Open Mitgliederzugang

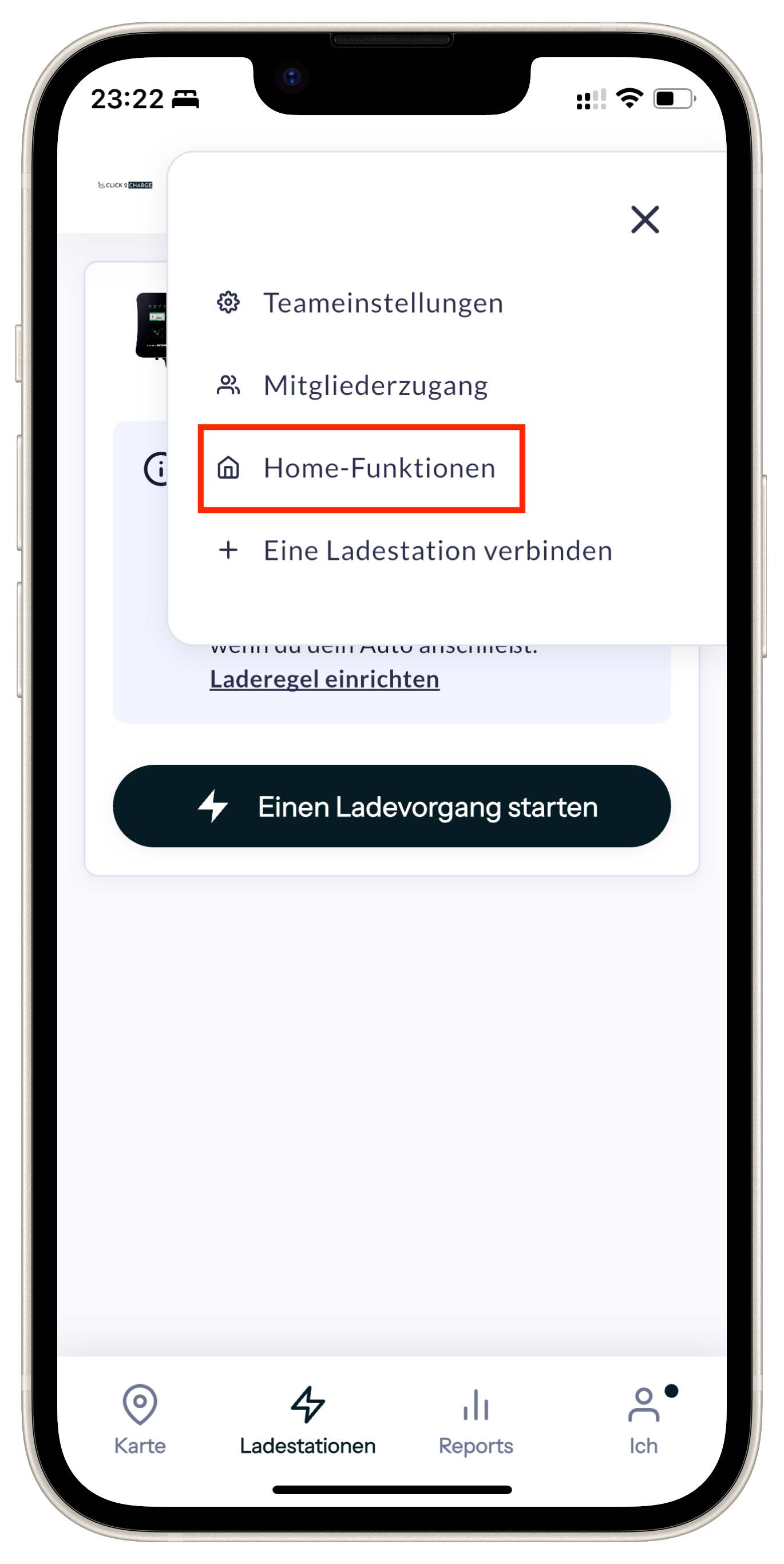click(375, 385)
